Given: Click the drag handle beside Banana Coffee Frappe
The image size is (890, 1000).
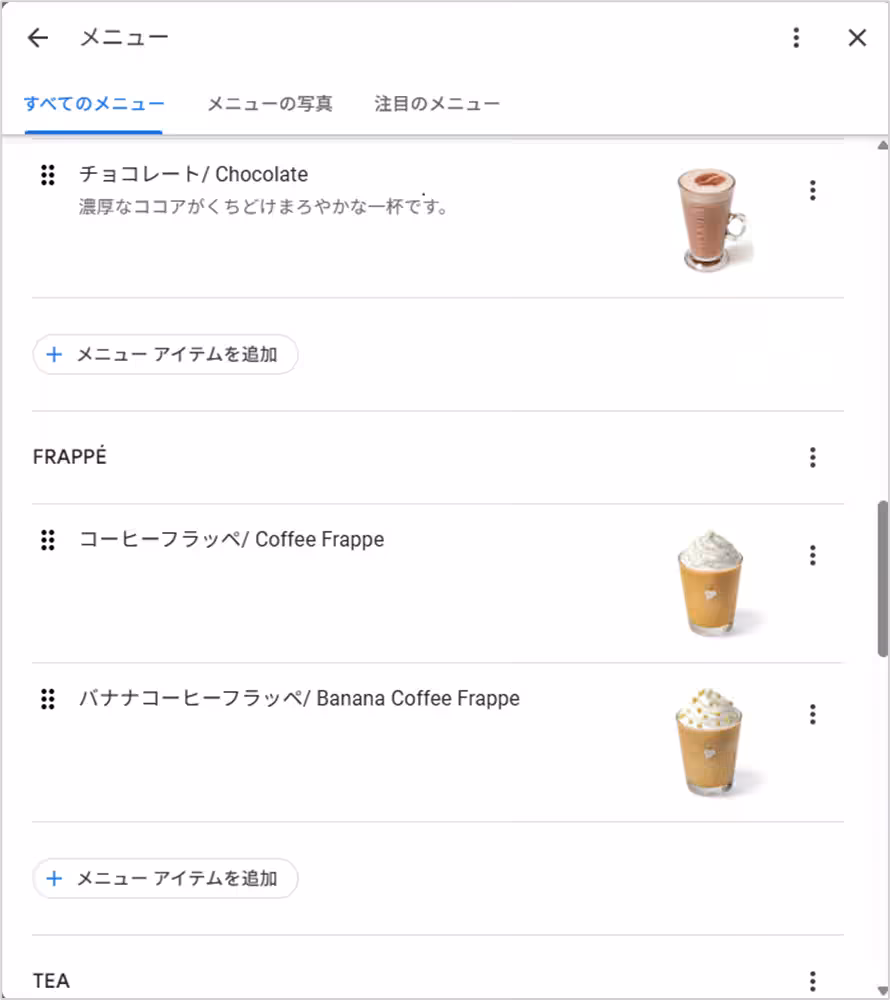Looking at the screenshot, I should [47, 699].
